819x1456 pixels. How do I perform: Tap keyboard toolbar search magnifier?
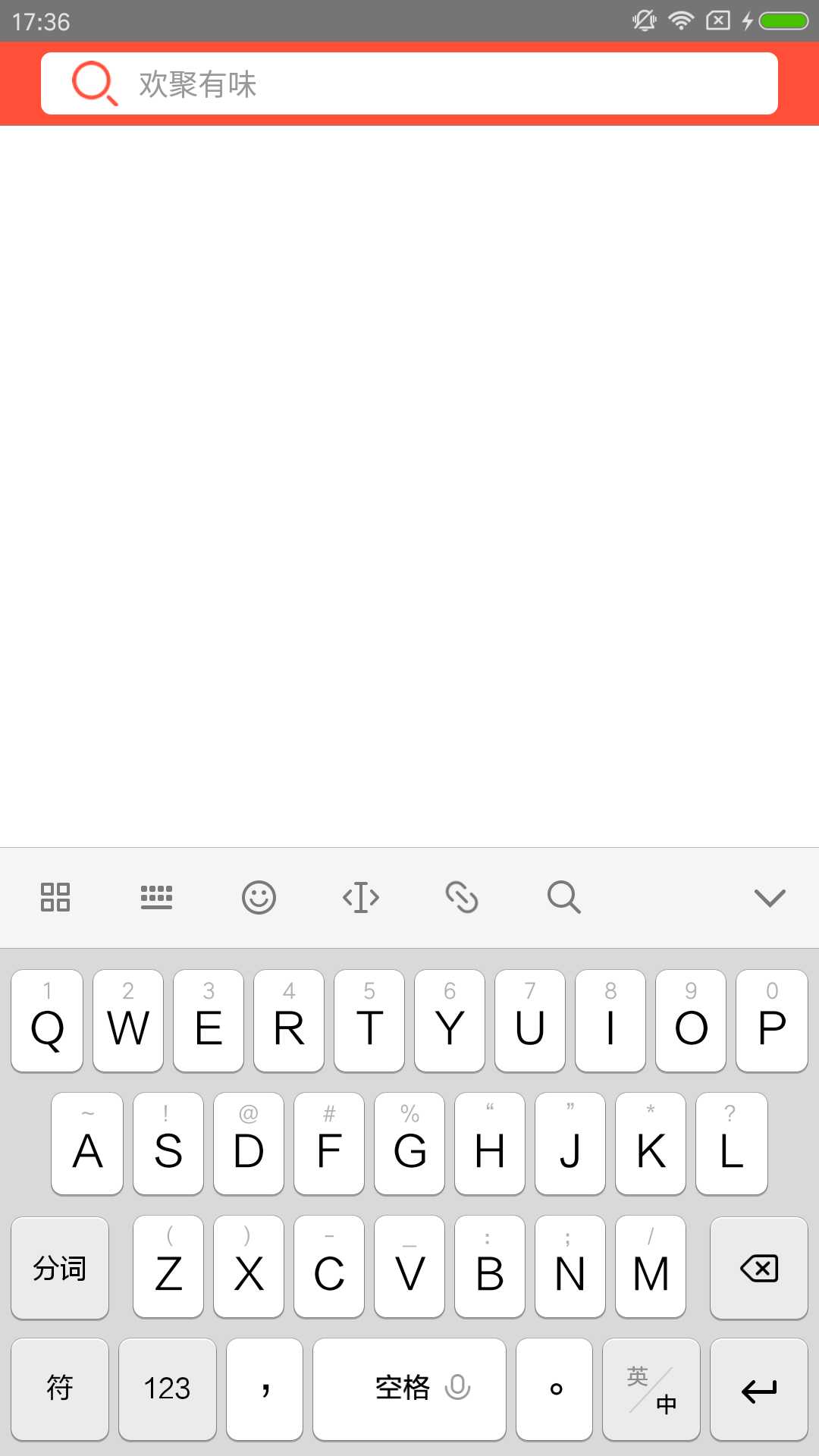tap(564, 897)
